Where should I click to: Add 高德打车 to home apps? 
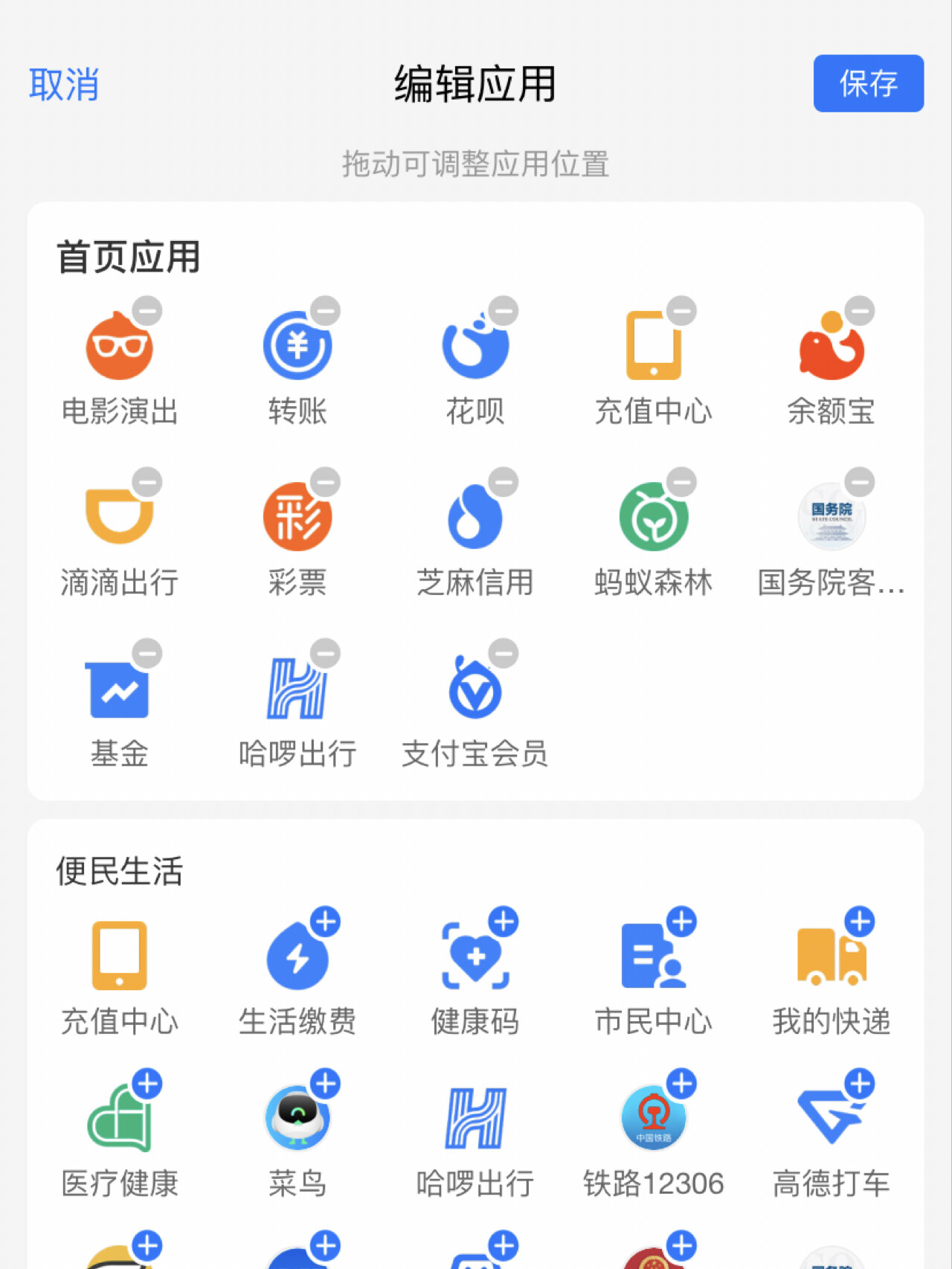pos(860,1084)
